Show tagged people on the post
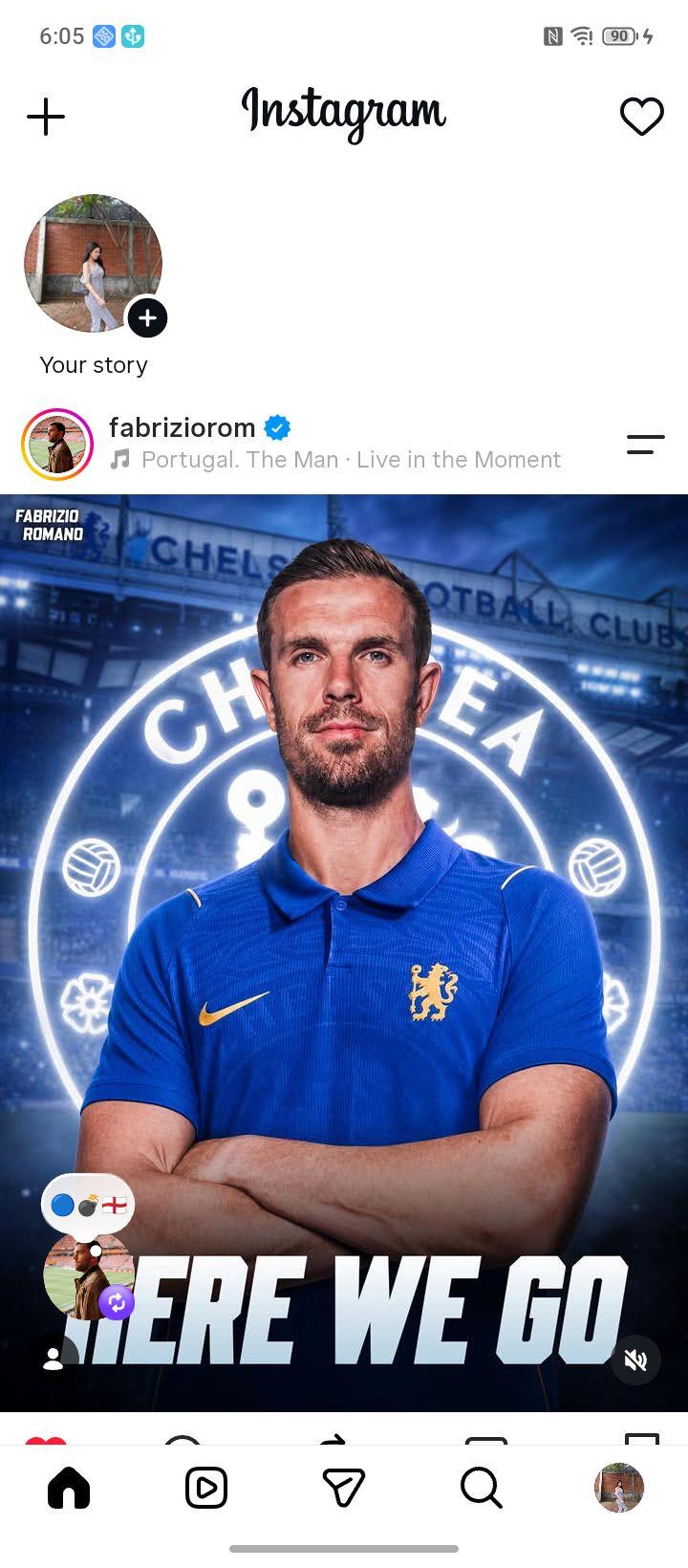 pyautogui.click(x=54, y=1360)
